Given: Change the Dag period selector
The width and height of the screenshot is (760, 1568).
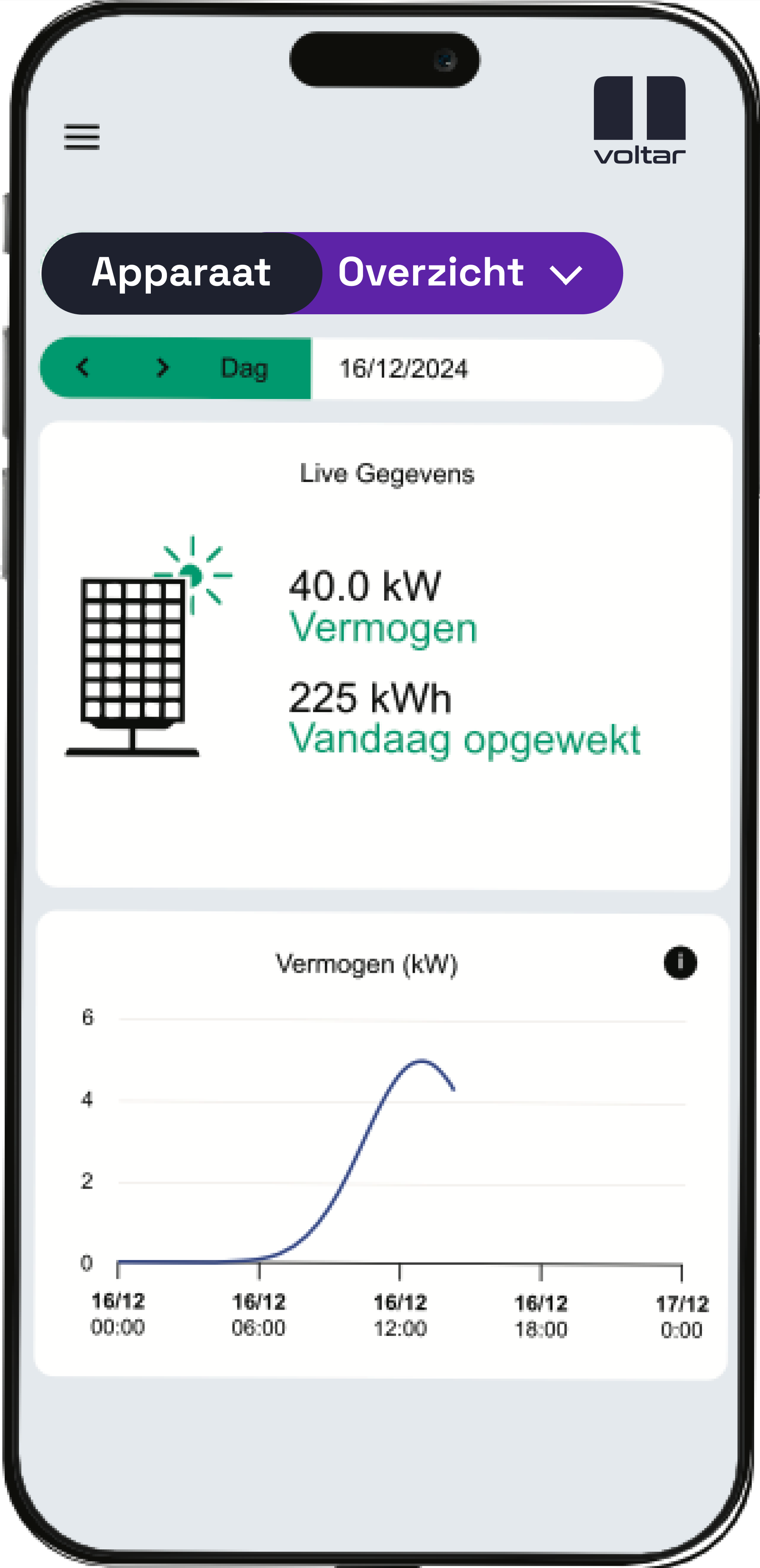Looking at the screenshot, I should [x=244, y=368].
